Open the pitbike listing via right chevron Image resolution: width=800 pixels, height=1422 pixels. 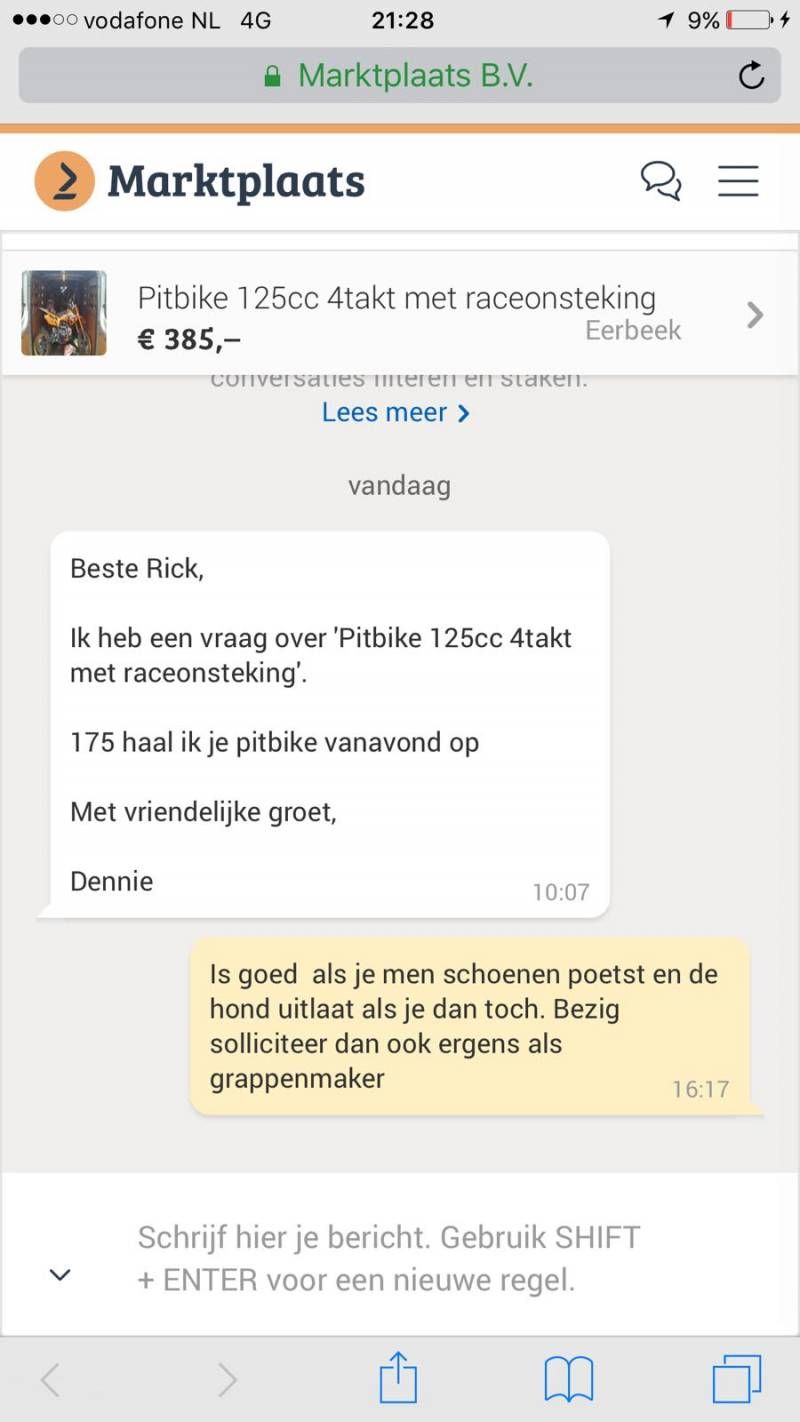(x=755, y=314)
